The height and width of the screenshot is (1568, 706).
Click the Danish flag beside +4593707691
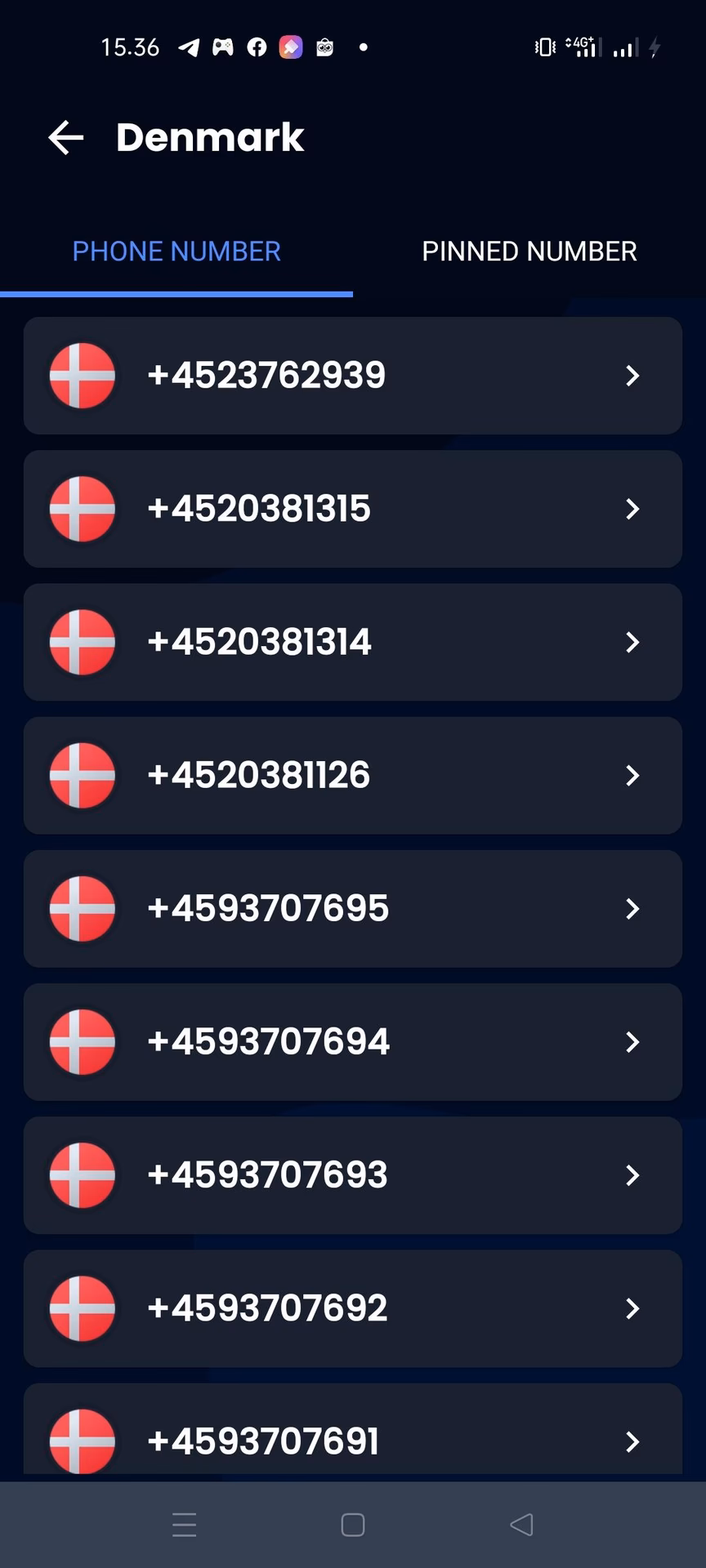click(82, 1439)
